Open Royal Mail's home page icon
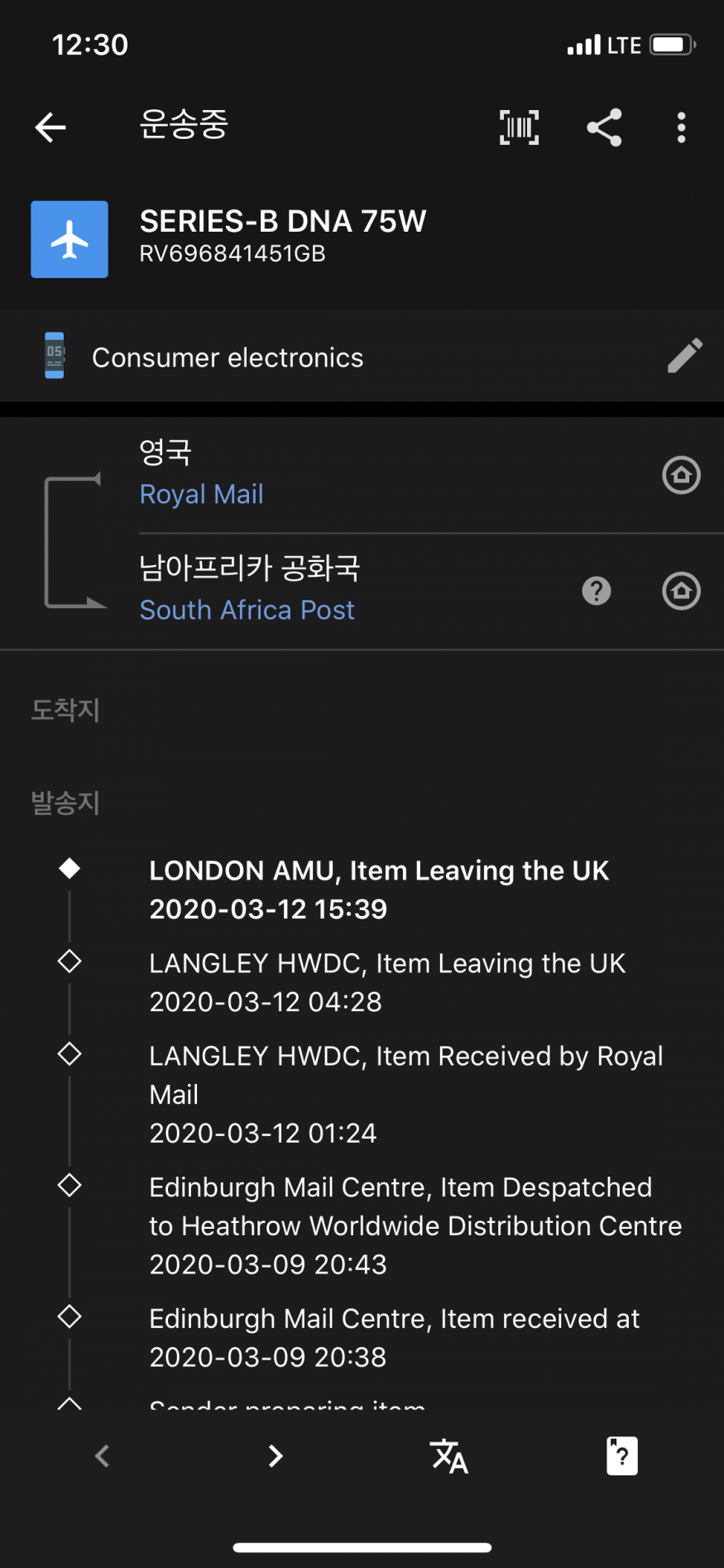Image resolution: width=724 pixels, height=1568 pixels. point(681,475)
